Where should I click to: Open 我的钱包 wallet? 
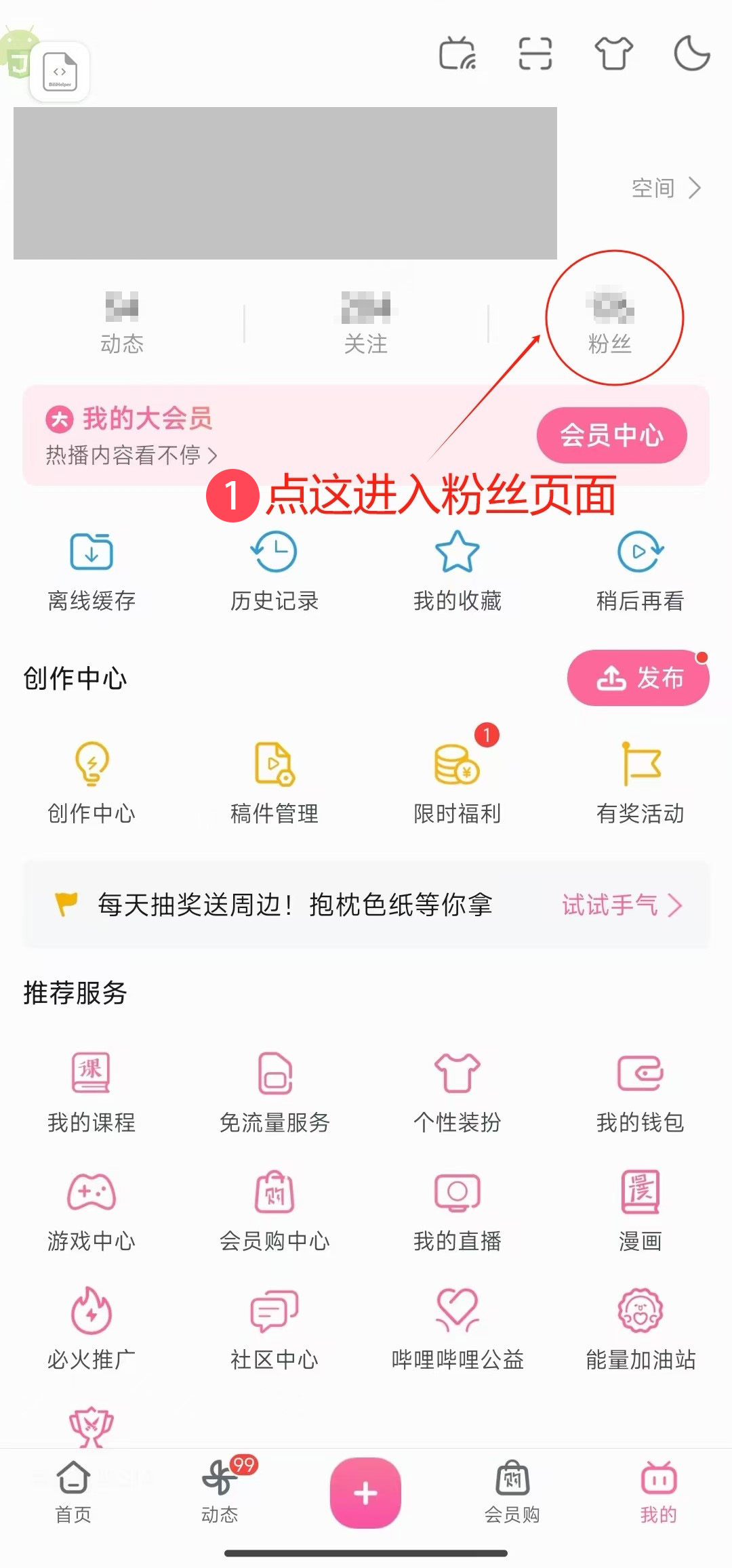click(640, 1092)
